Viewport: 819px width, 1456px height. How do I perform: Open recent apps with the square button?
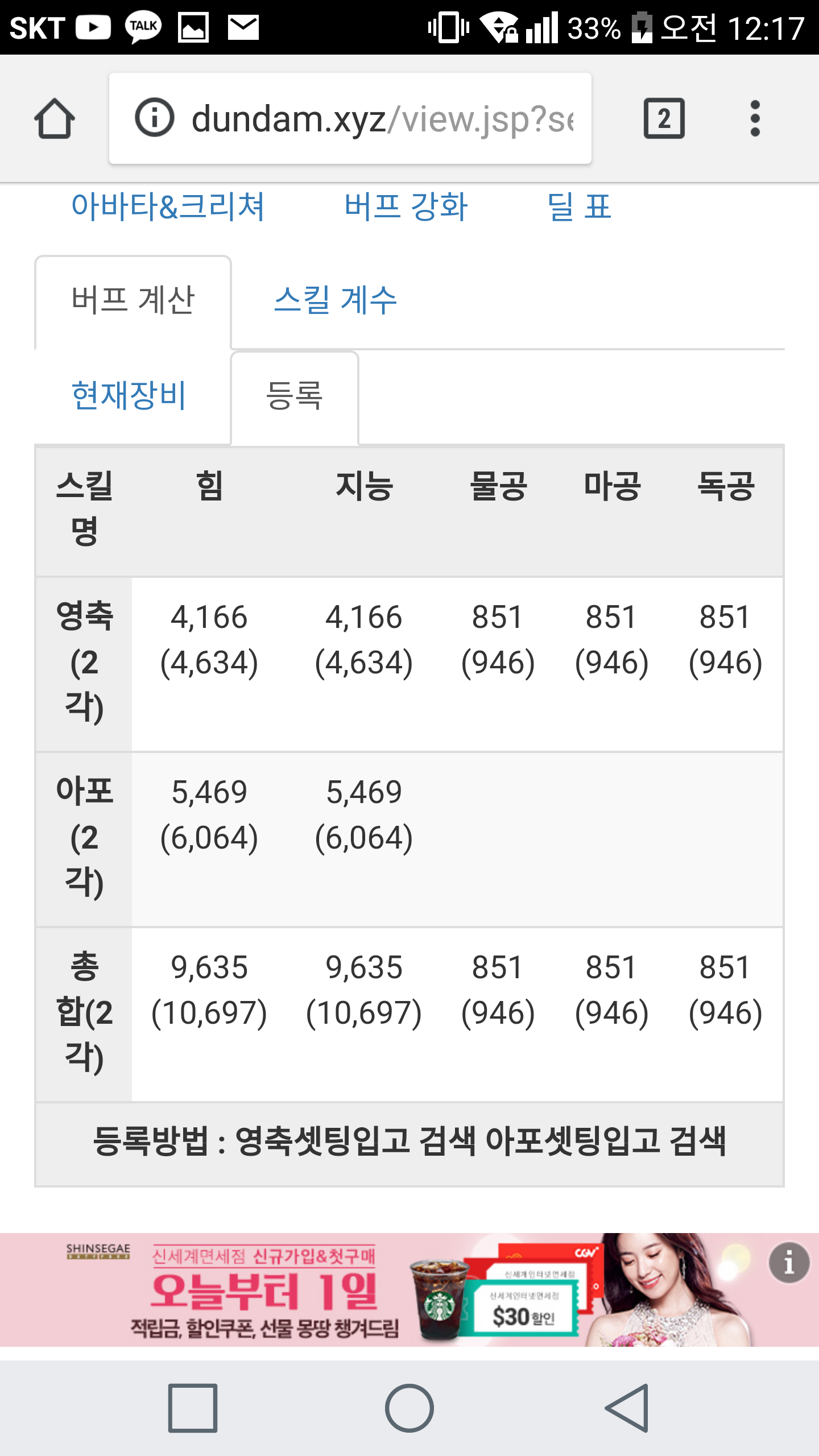193,1408
